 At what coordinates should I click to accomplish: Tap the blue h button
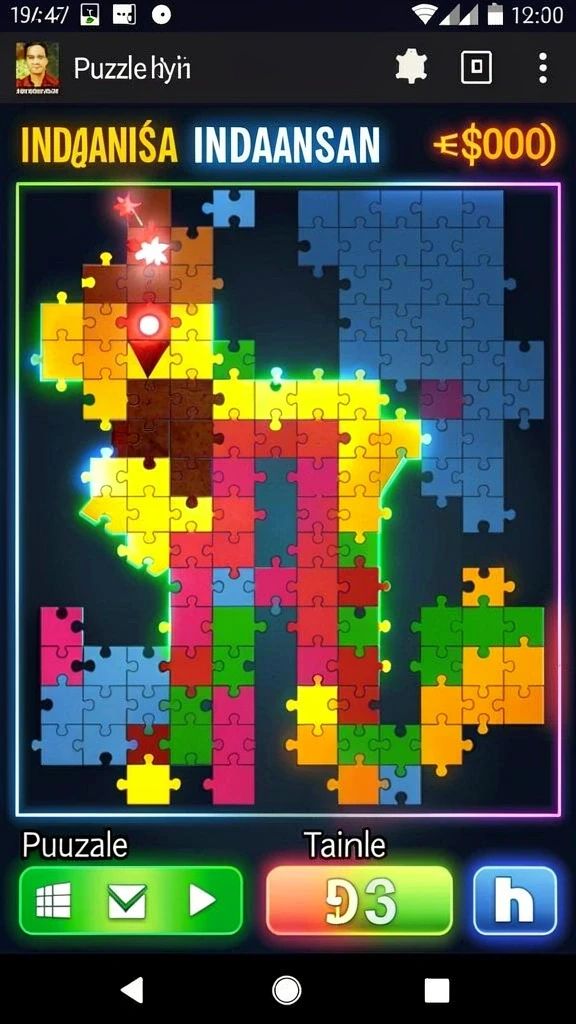click(515, 901)
